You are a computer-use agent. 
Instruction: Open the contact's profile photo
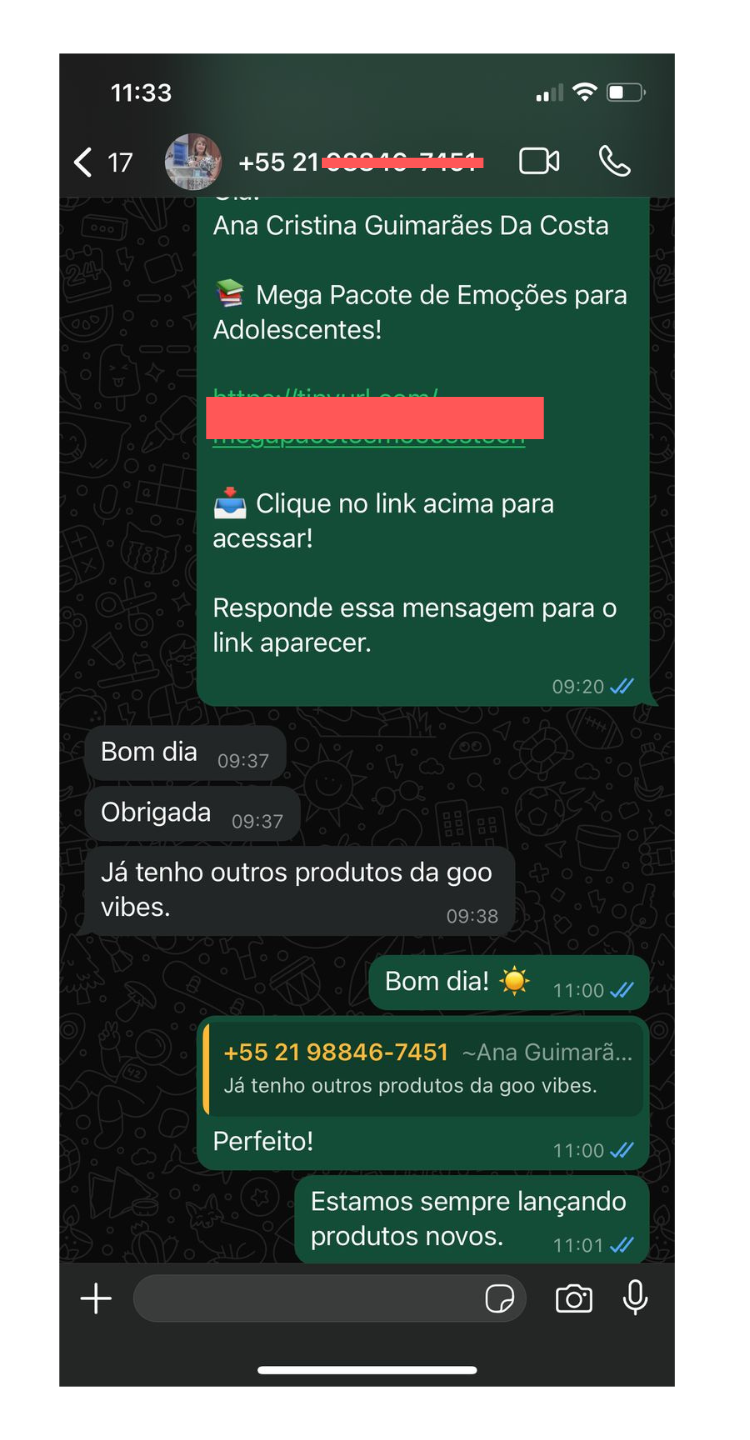[x=193, y=162]
